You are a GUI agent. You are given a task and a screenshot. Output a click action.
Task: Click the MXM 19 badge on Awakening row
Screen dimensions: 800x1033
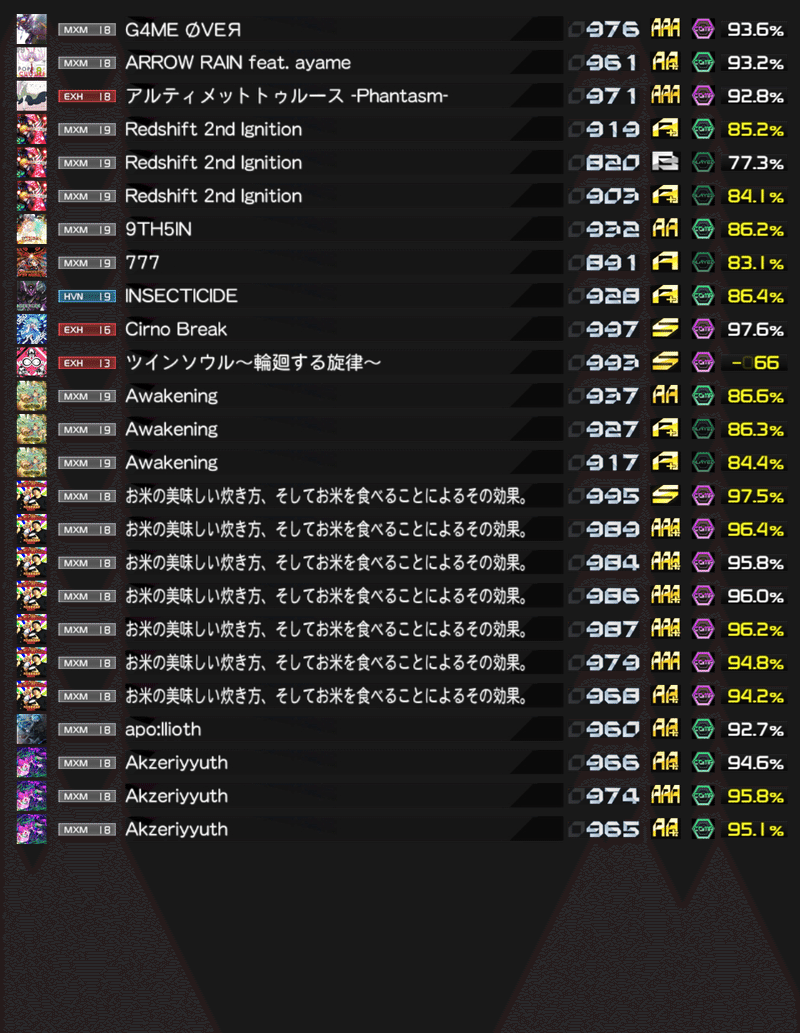86,396
